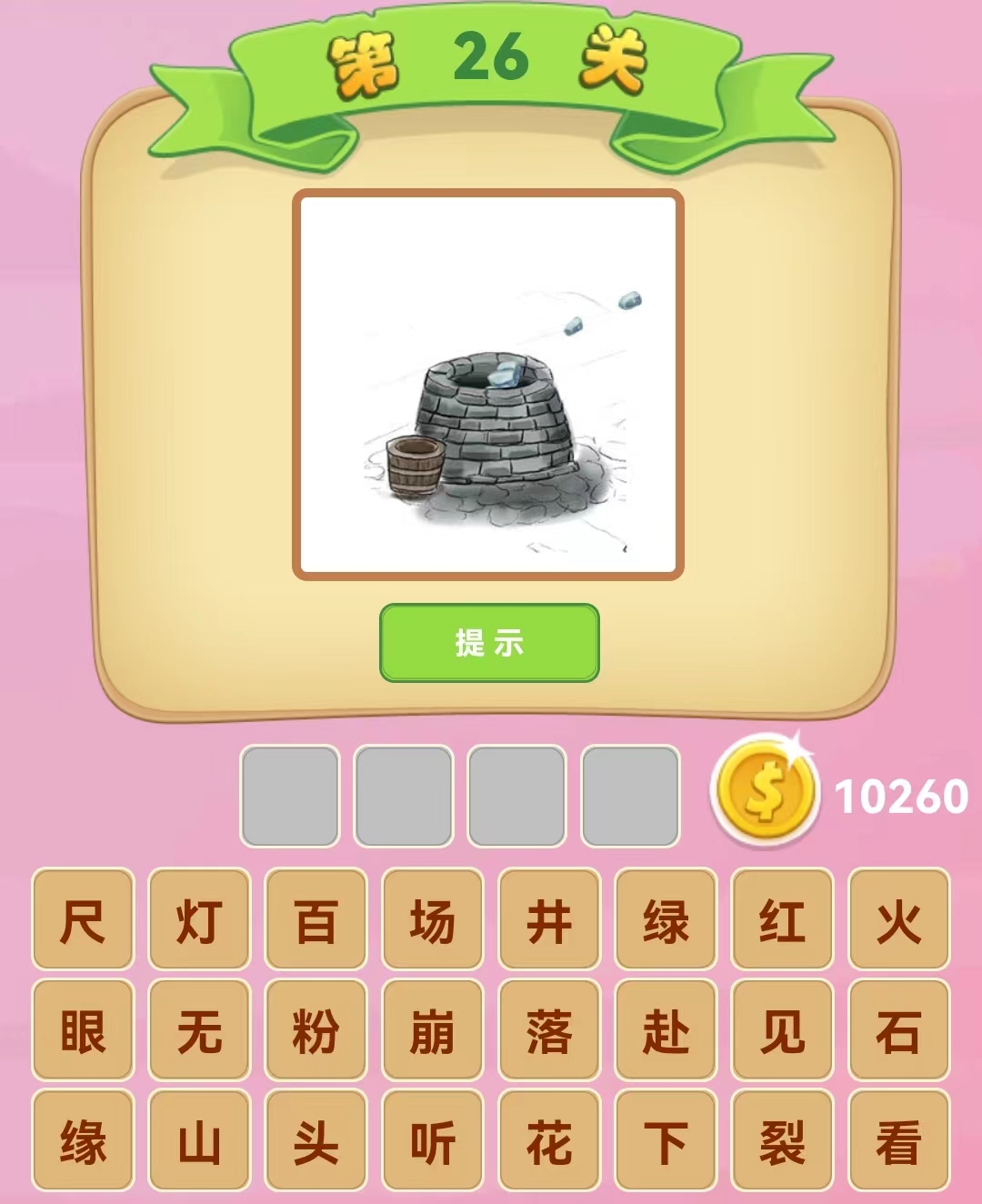Select the character tile 红
Screen dimensions: 982x1204
coord(782,919)
